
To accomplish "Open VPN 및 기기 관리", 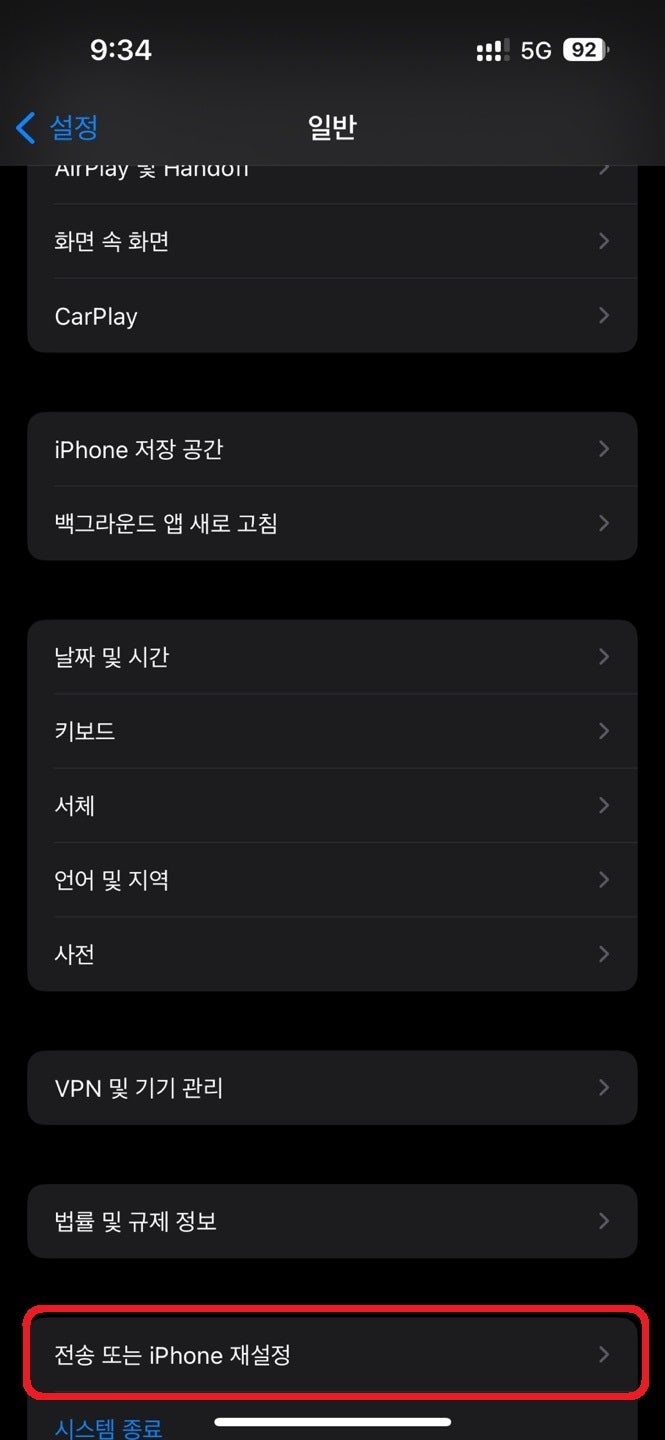I will 332,1087.
